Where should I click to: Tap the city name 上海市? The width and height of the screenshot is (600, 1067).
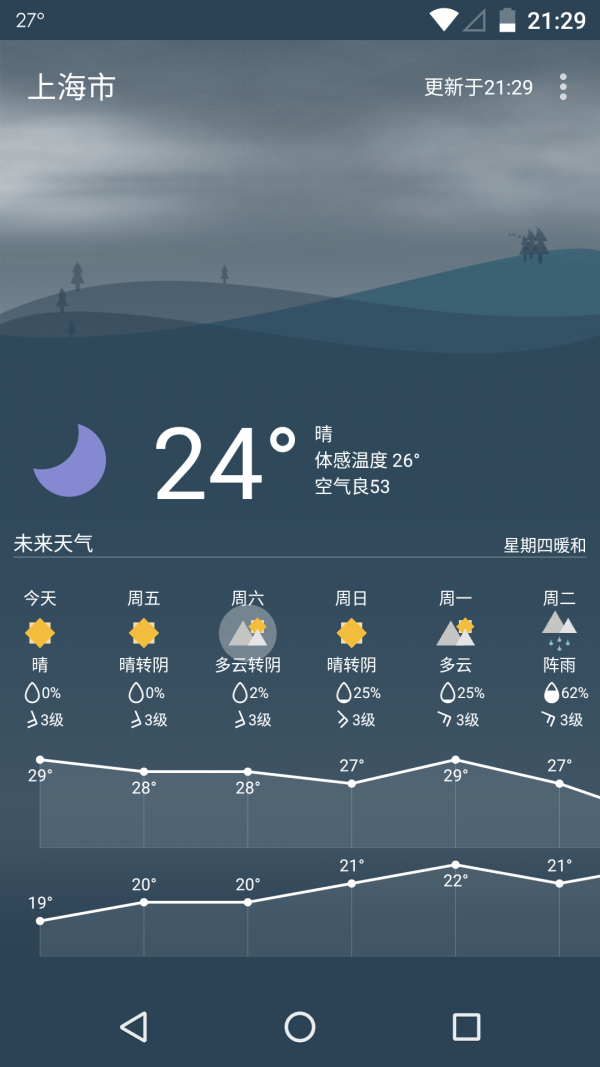tap(71, 88)
